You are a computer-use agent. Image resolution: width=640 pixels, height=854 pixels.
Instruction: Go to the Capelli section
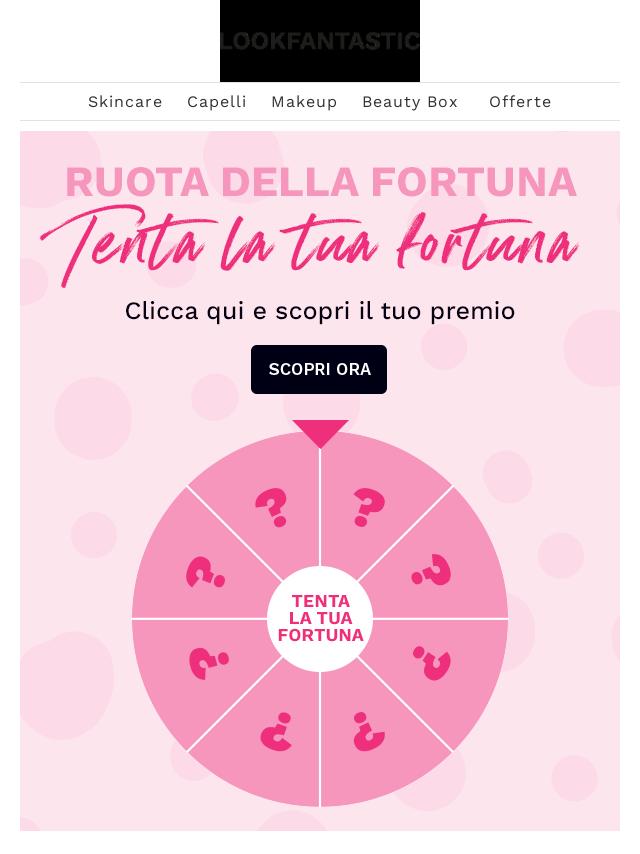(217, 102)
